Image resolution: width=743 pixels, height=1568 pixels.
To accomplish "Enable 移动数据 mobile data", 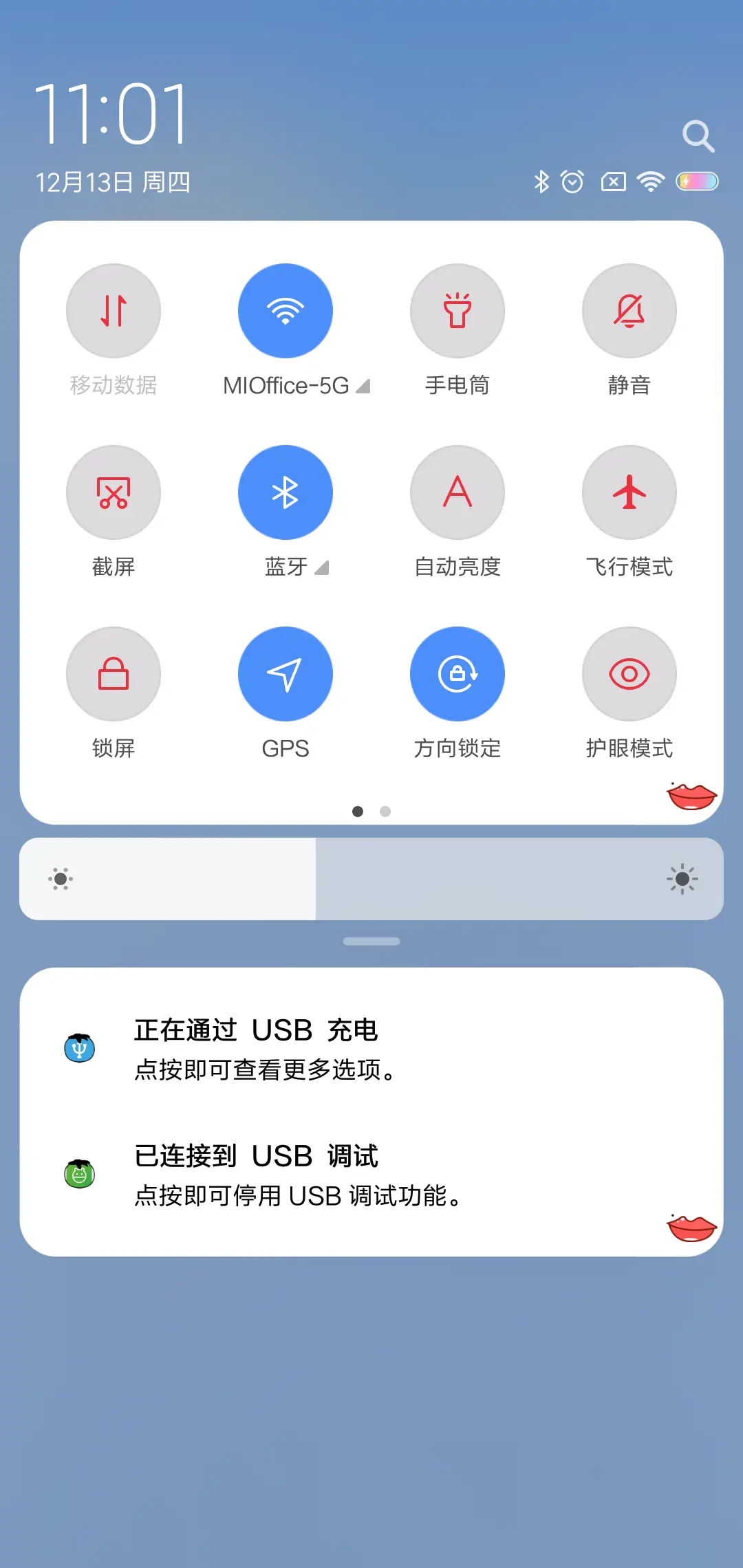I will tap(114, 311).
